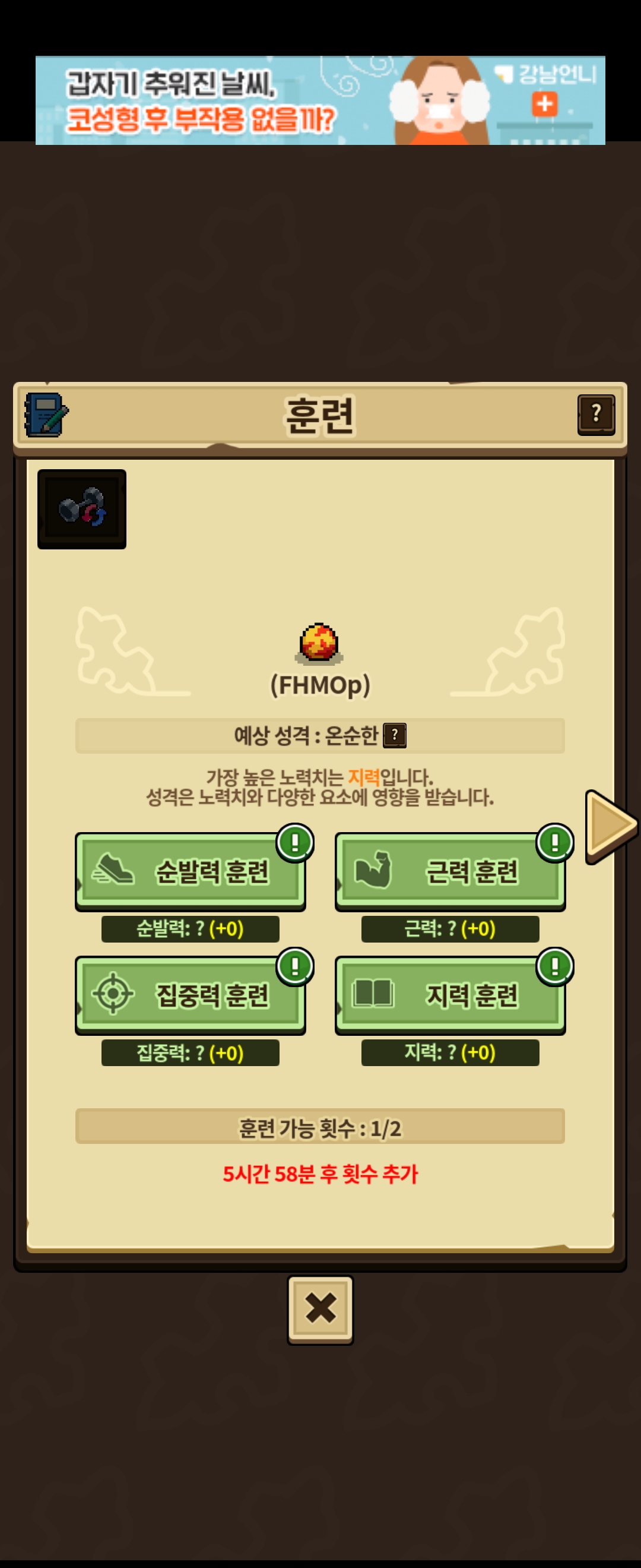Open the training notebook icon
The image size is (641, 1568).
click(46, 415)
